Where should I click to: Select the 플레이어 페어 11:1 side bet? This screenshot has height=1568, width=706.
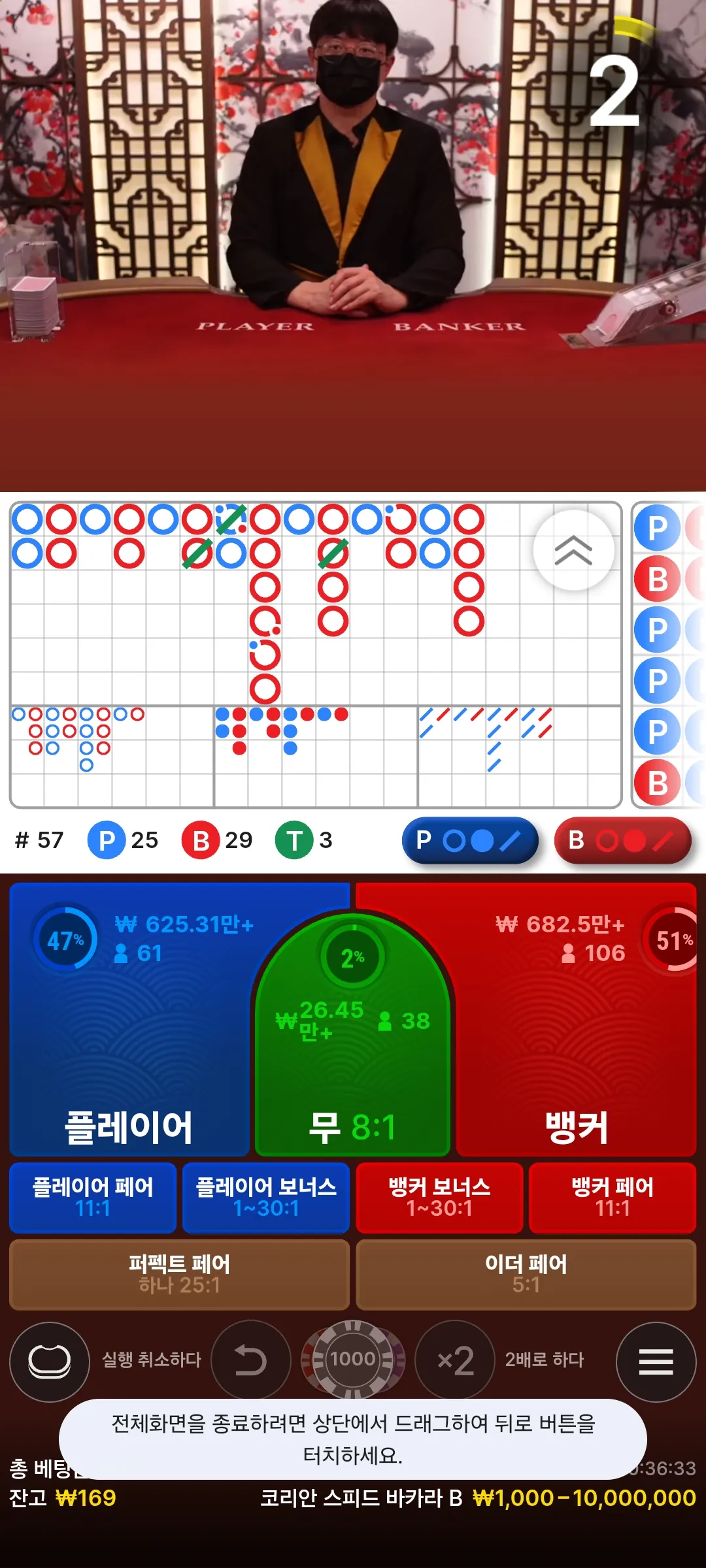coord(93,1198)
